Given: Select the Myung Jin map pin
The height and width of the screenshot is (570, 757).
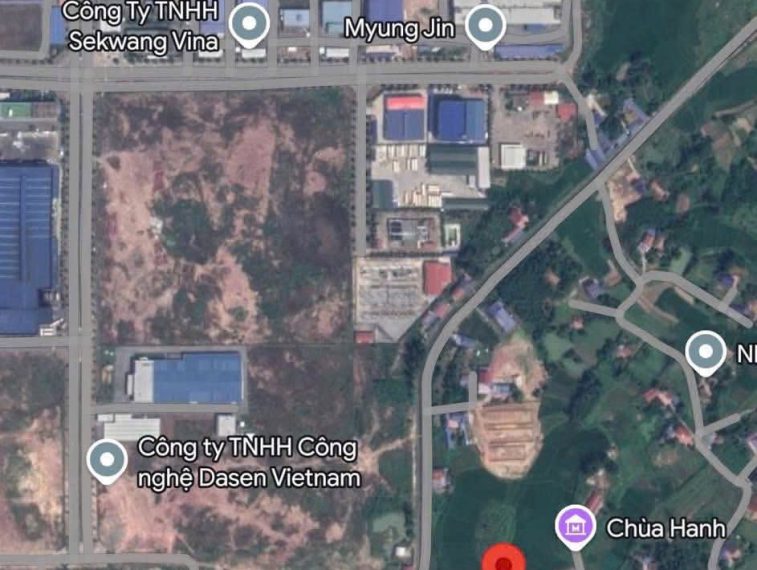Looking at the screenshot, I should (486, 27).
